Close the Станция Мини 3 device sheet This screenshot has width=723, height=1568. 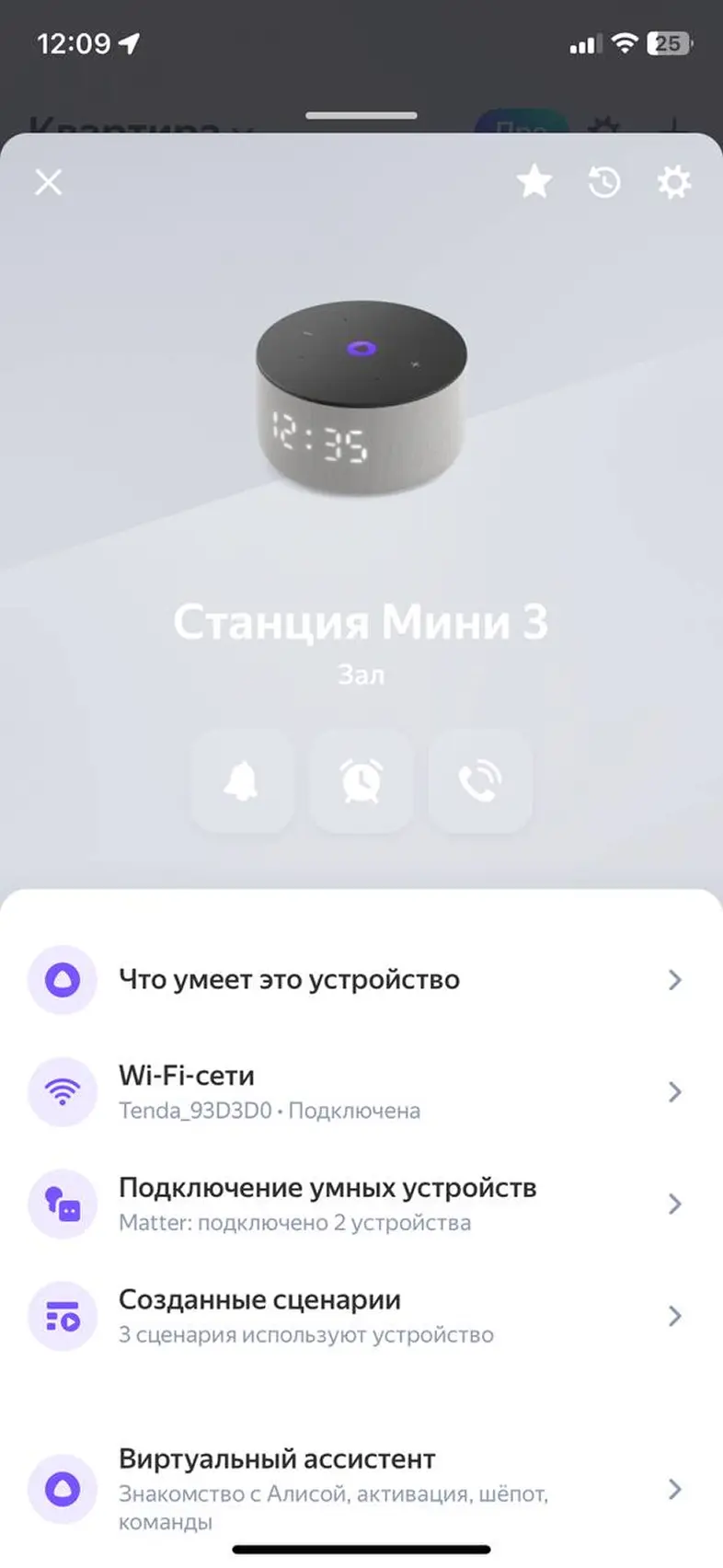[49, 182]
